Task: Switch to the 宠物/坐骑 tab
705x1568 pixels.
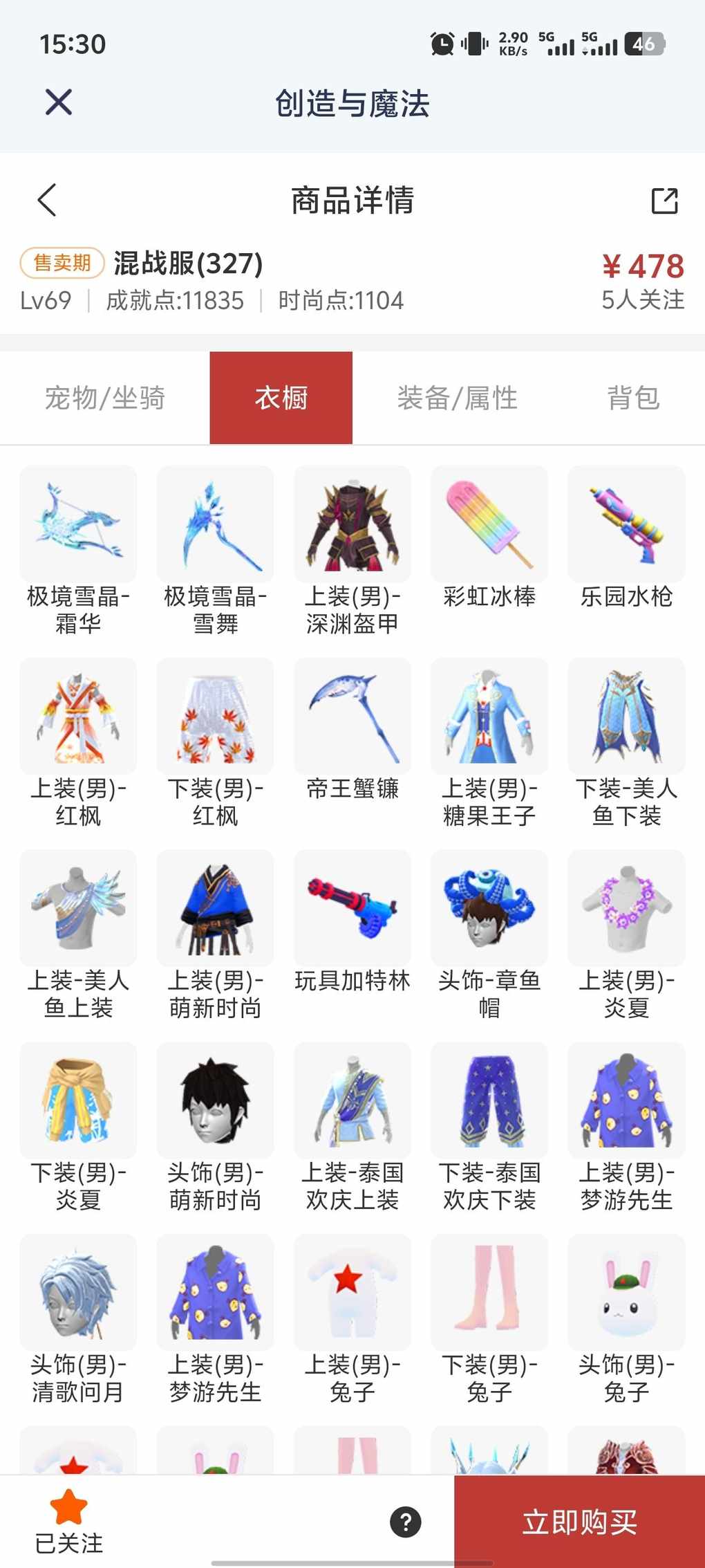Action: tap(105, 398)
